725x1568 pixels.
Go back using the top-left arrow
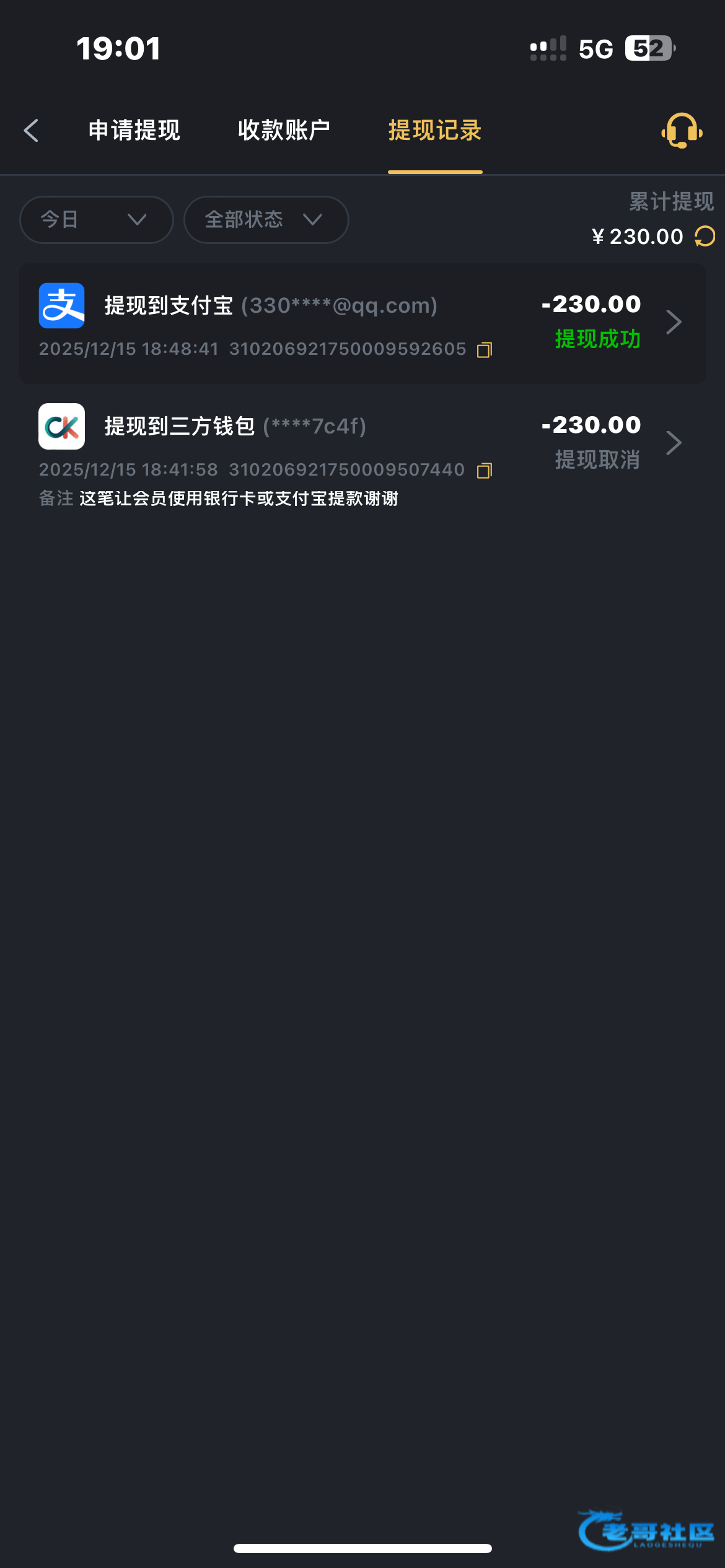coord(31,131)
